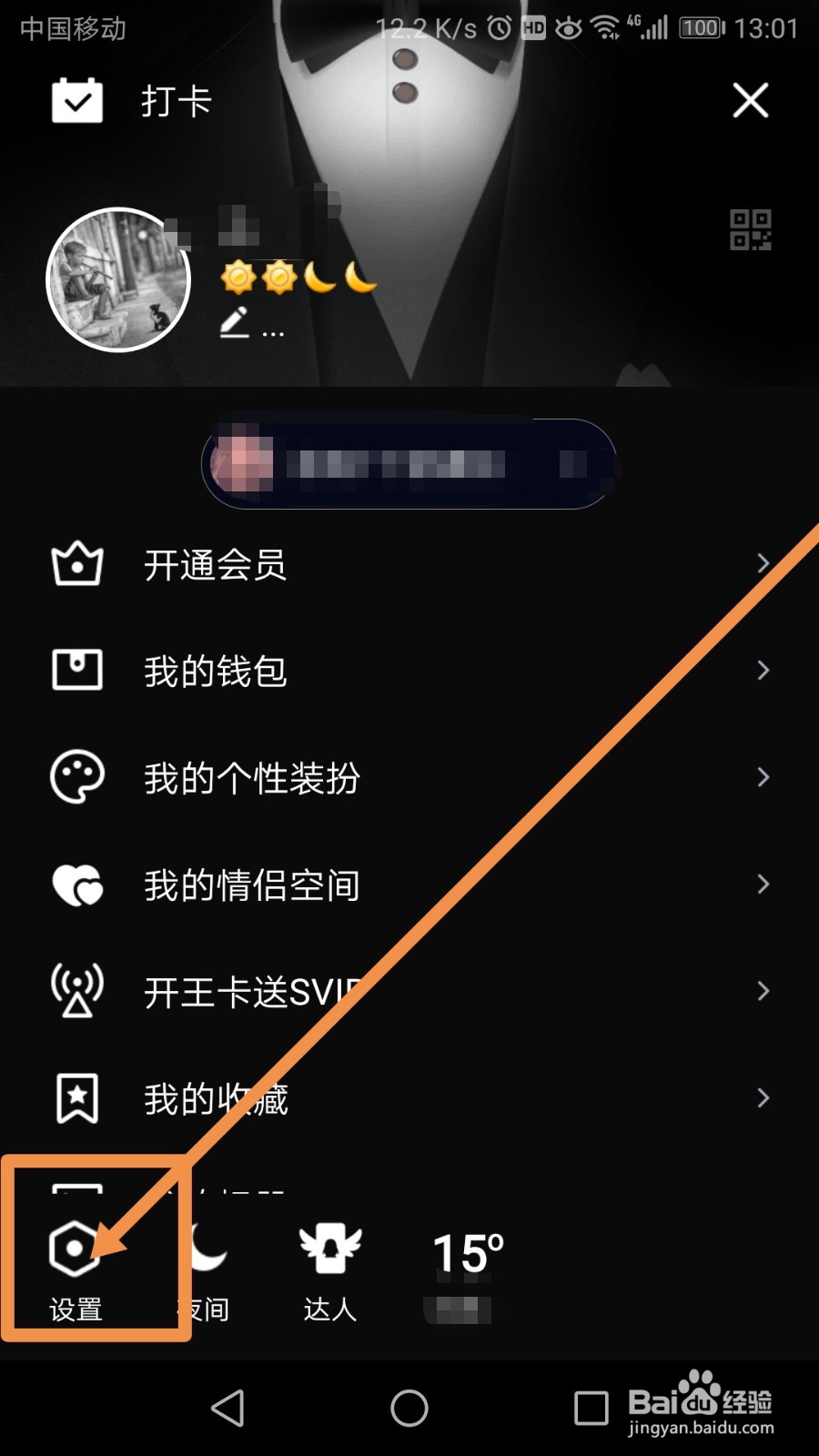Expand 开通会员 using the chevron
This screenshot has width=819, height=1456.
click(x=763, y=564)
